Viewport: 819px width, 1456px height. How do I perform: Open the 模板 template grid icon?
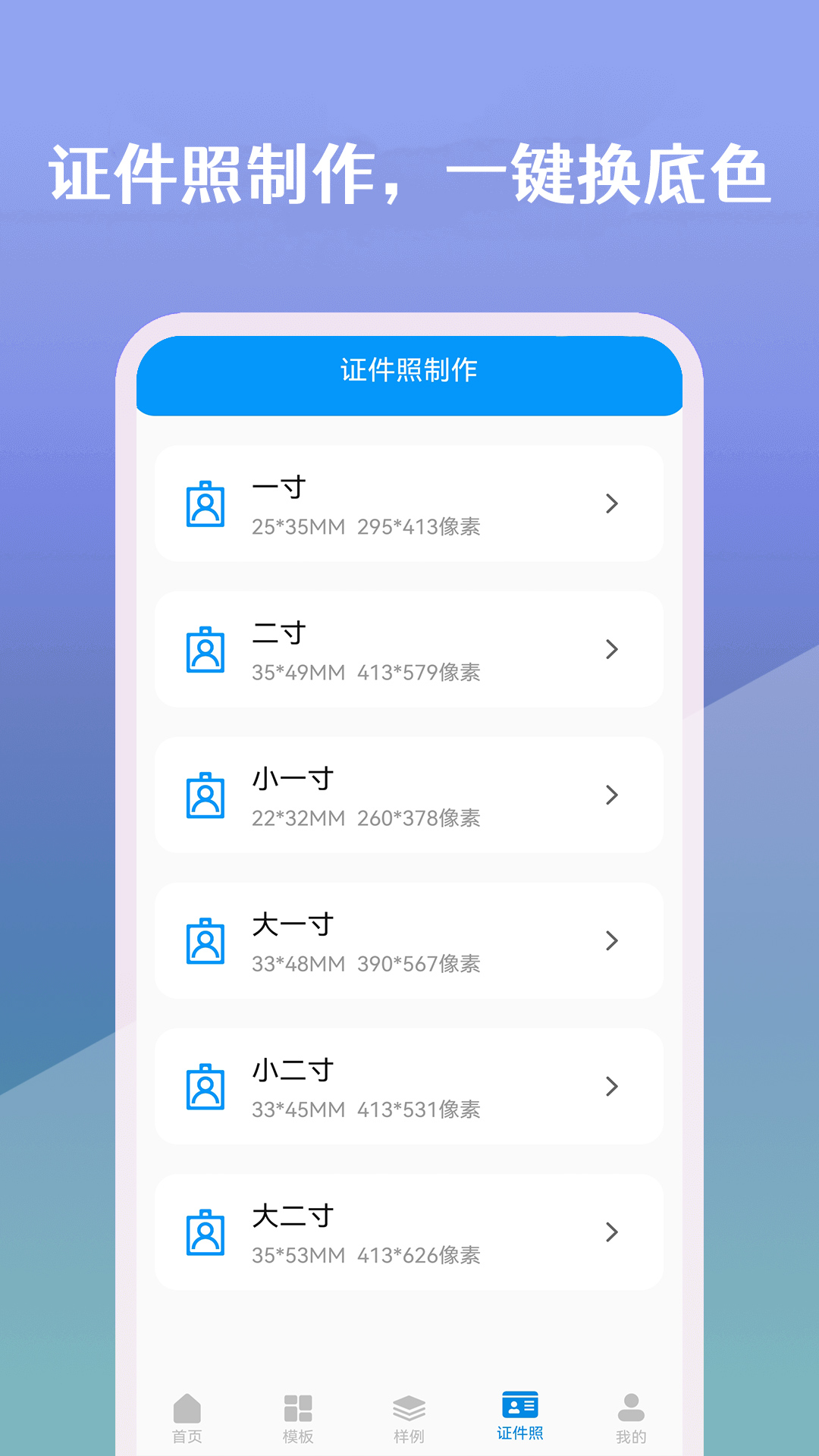coord(299,1412)
